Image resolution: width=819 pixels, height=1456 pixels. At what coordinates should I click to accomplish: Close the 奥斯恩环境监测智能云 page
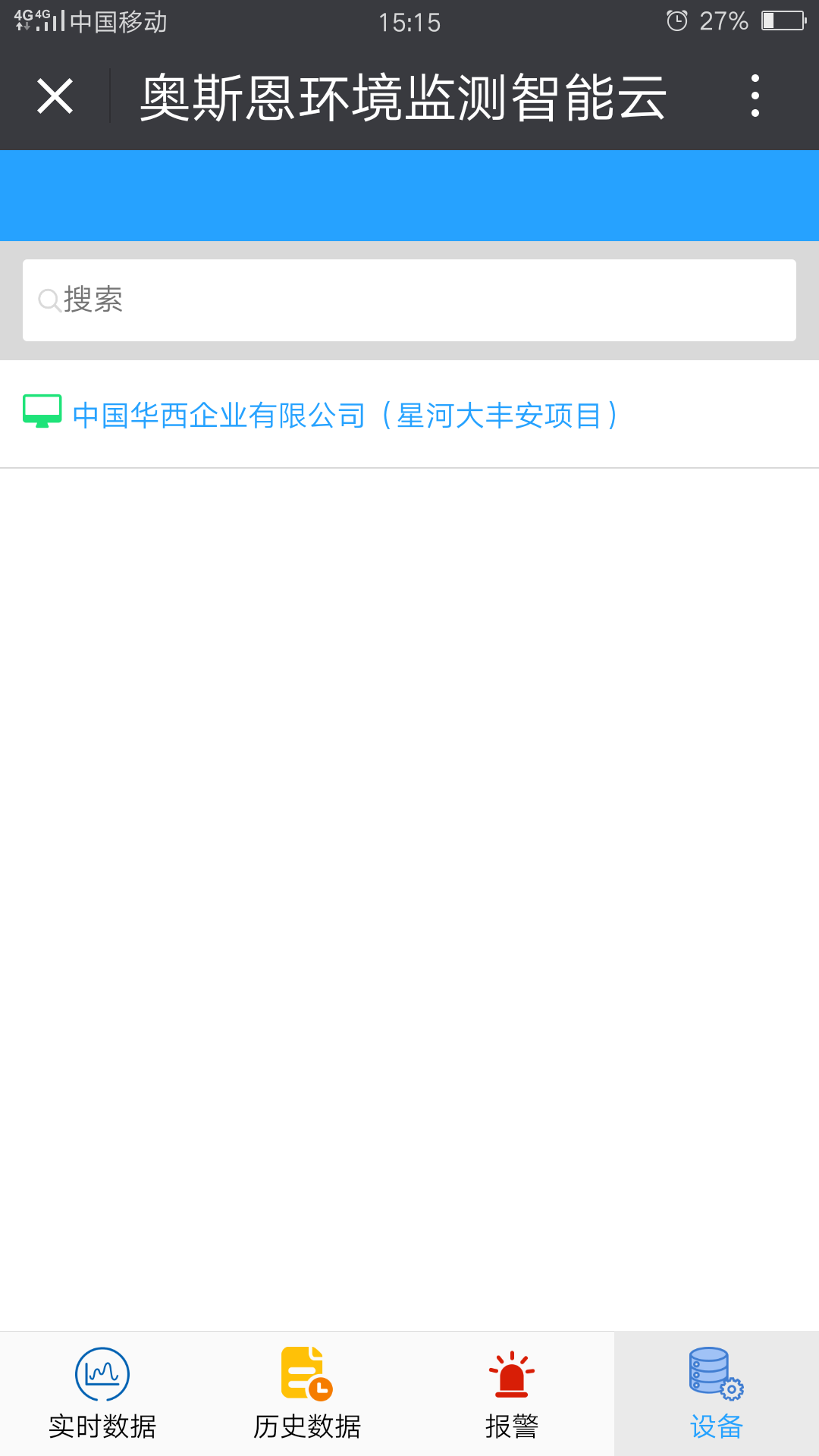click(x=55, y=96)
